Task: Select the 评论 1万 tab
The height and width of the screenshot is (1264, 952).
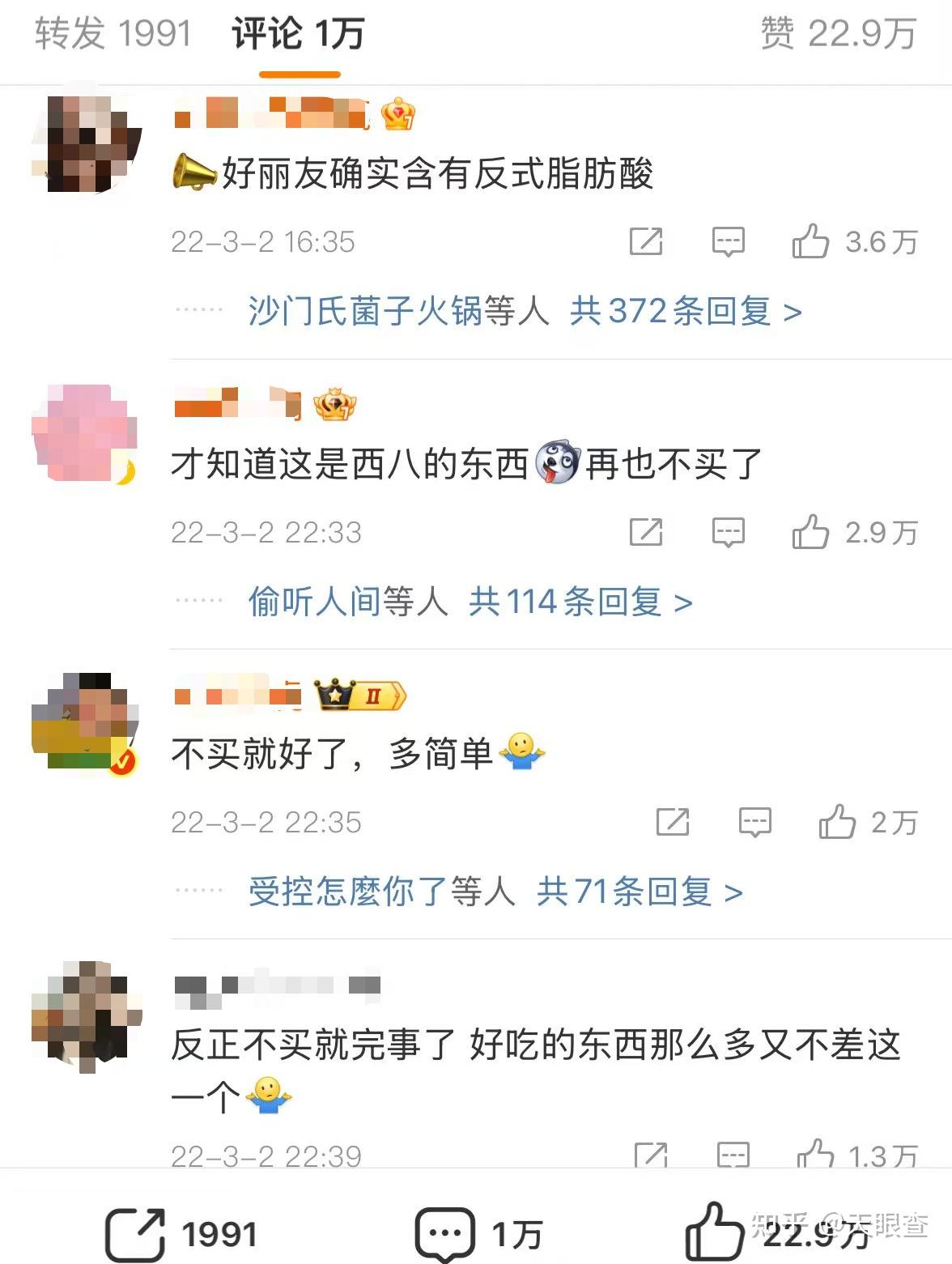Action: point(298,34)
